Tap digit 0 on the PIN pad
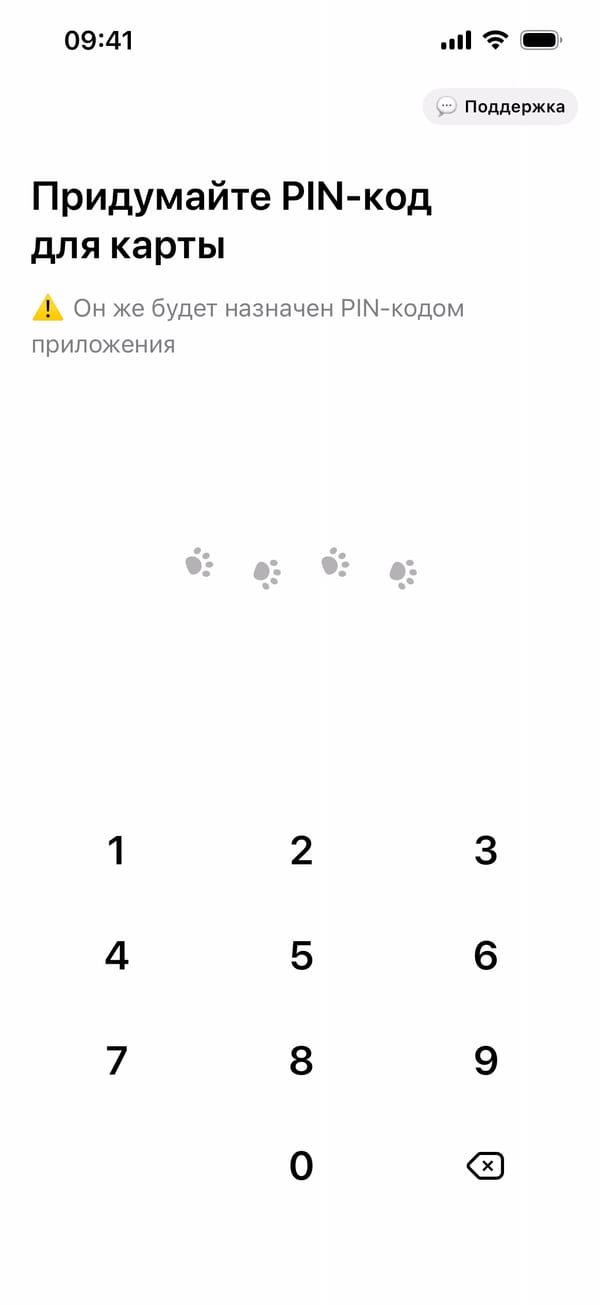Screen dimensions: 603x1305 point(301,1166)
